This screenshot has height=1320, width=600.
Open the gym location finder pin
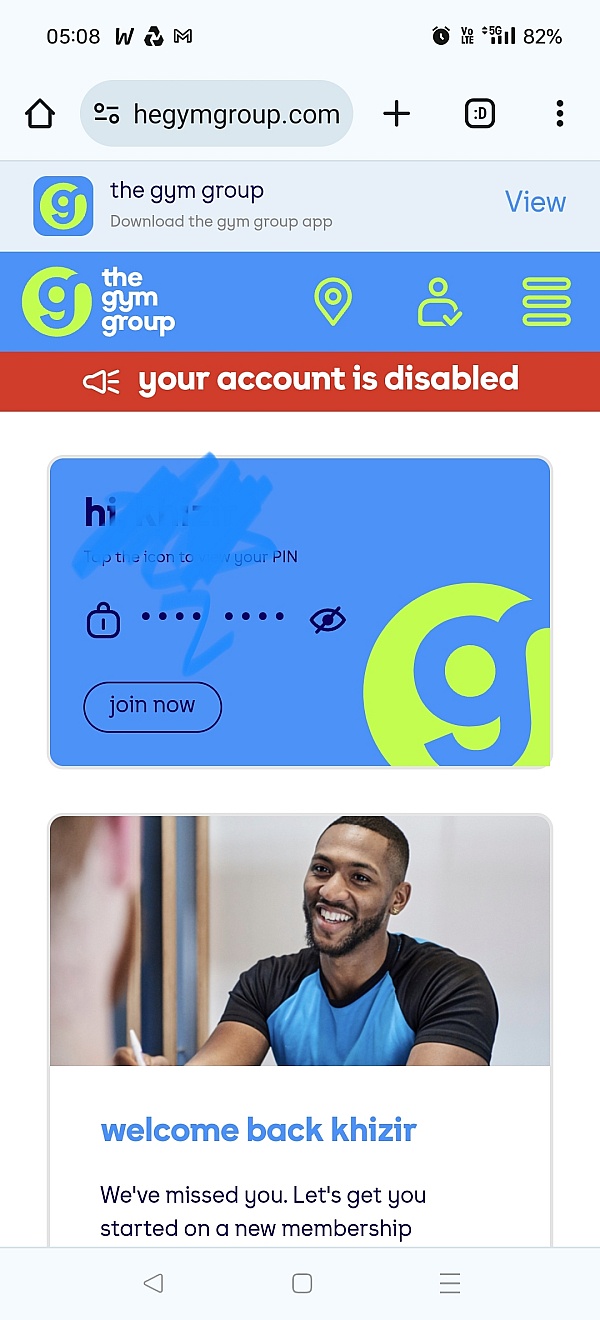333,301
